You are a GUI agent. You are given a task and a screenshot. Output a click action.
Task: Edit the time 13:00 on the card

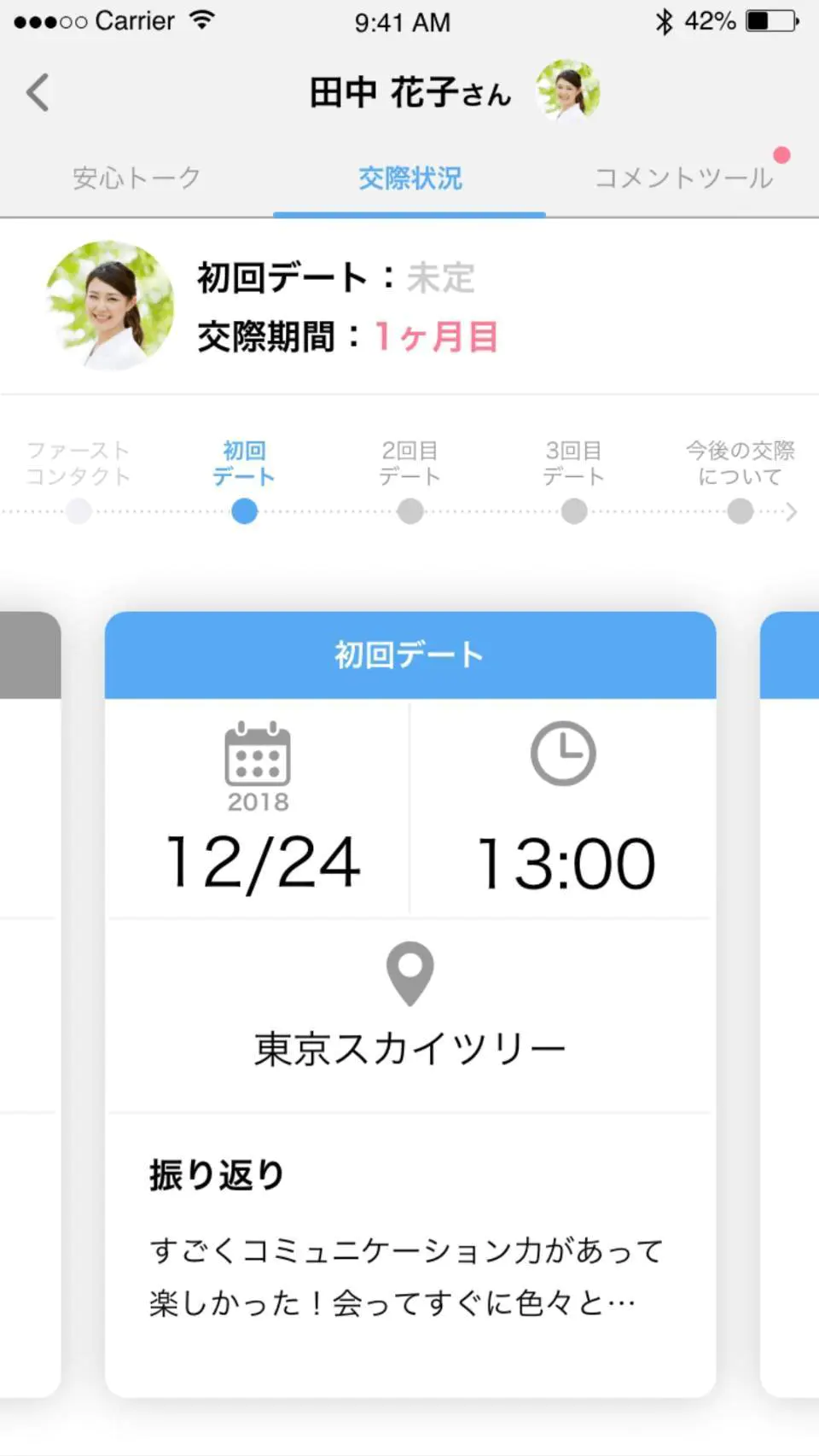tap(565, 862)
